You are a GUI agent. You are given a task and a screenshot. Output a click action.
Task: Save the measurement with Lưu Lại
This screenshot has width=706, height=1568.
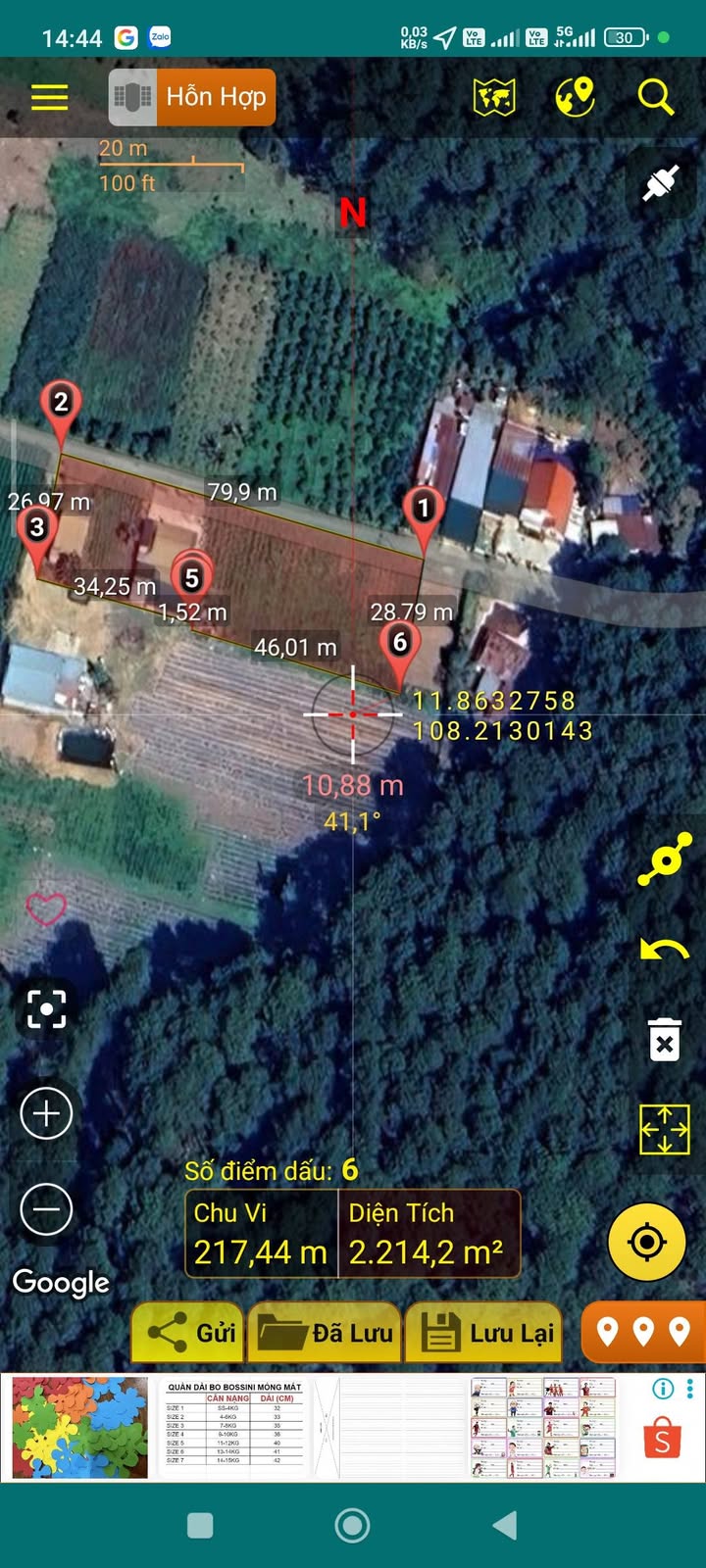pyautogui.click(x=484, y=1333)
